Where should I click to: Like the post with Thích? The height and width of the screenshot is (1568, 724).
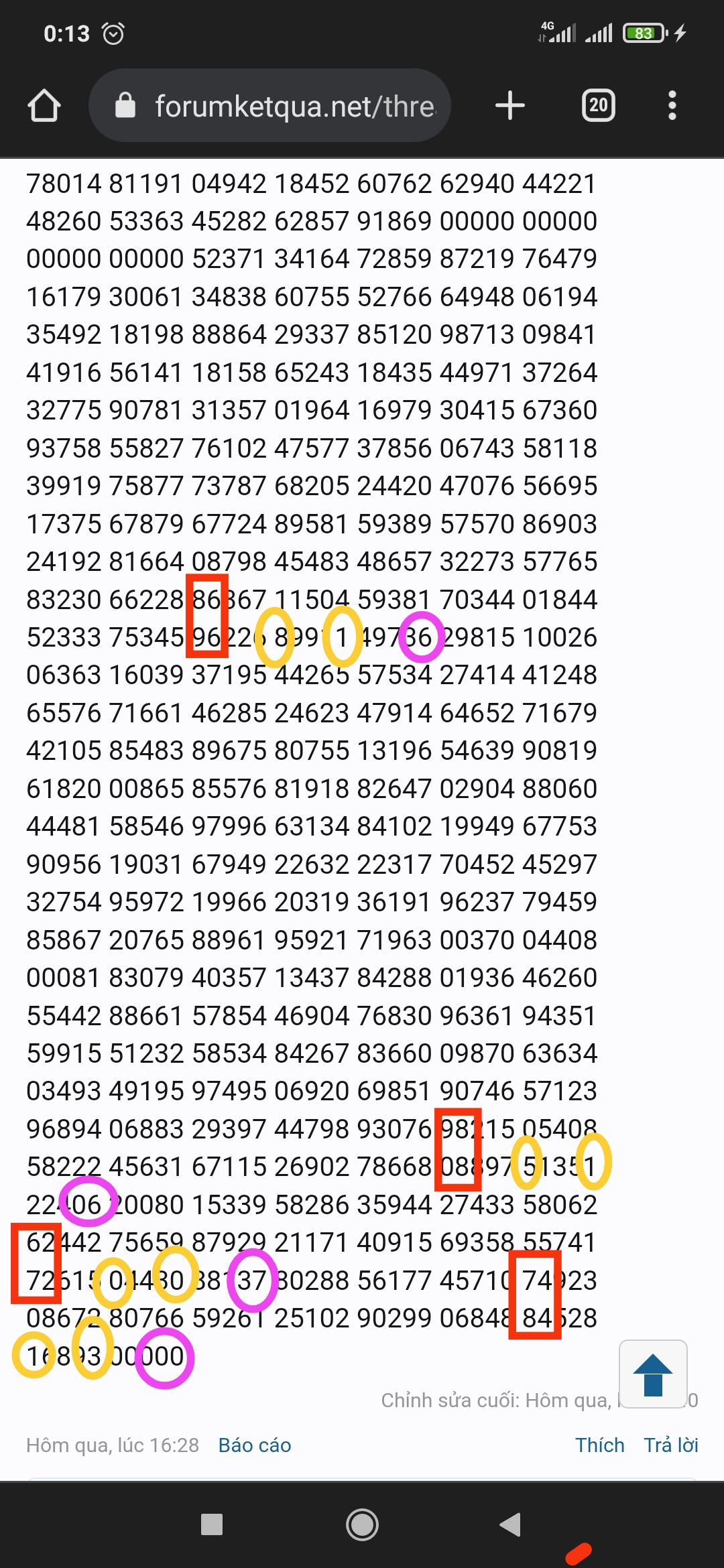(x=599, y=1445)
